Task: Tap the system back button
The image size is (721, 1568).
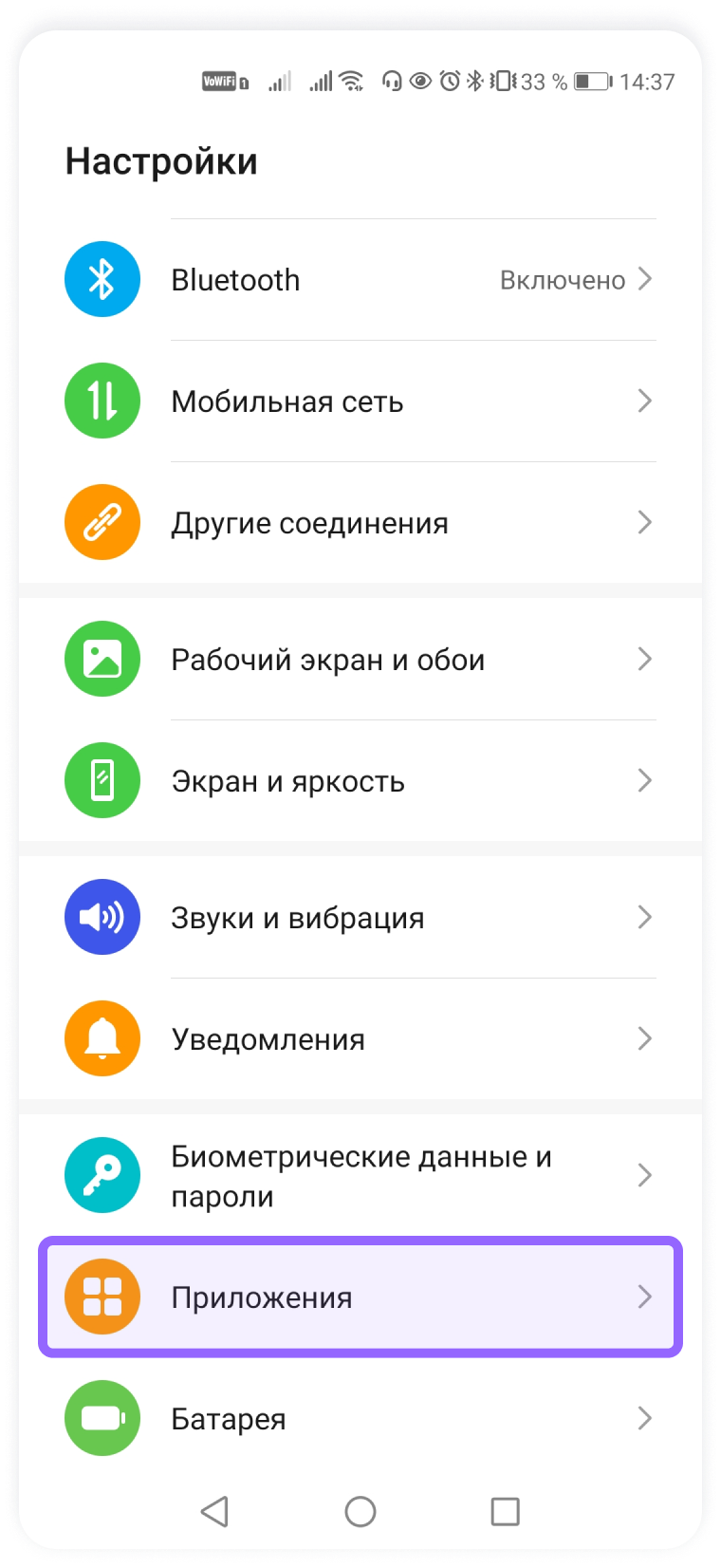Action: click(x=215, y=1511)
